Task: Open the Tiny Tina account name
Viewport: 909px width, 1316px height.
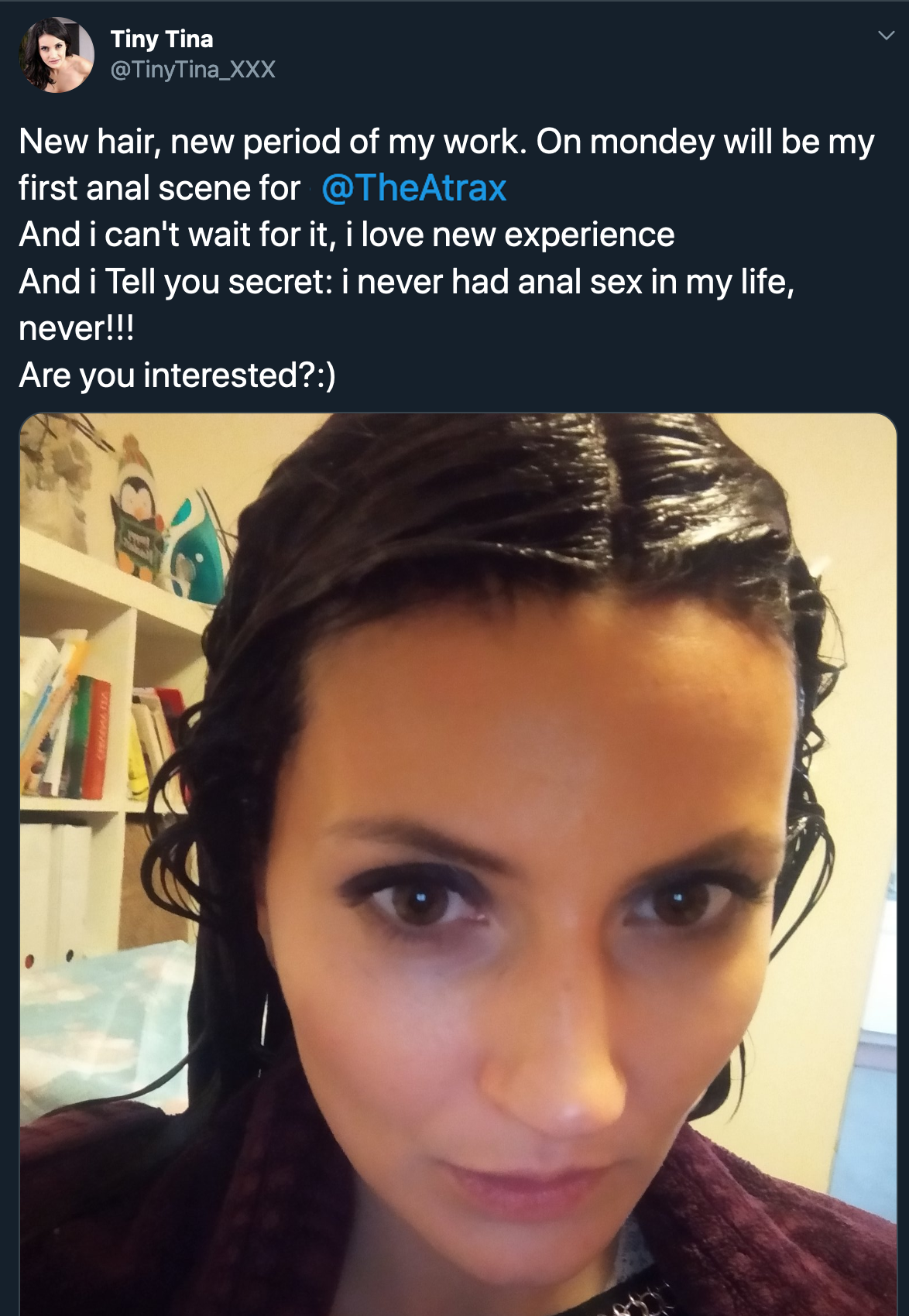Action: (x=161, y=39)
